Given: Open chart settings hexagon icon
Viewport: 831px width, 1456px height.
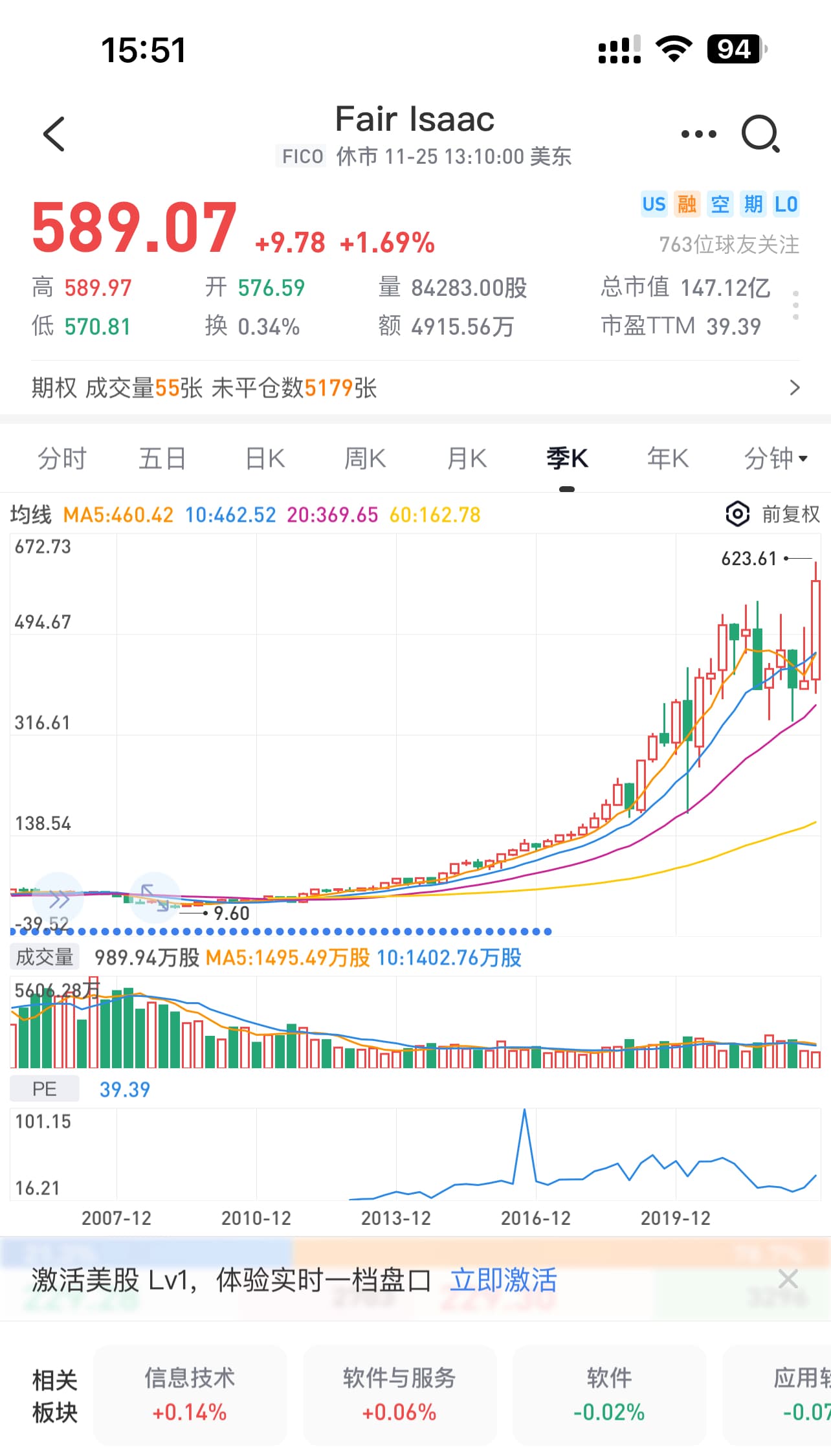Looking at the screenshot, I should [737, 515].
